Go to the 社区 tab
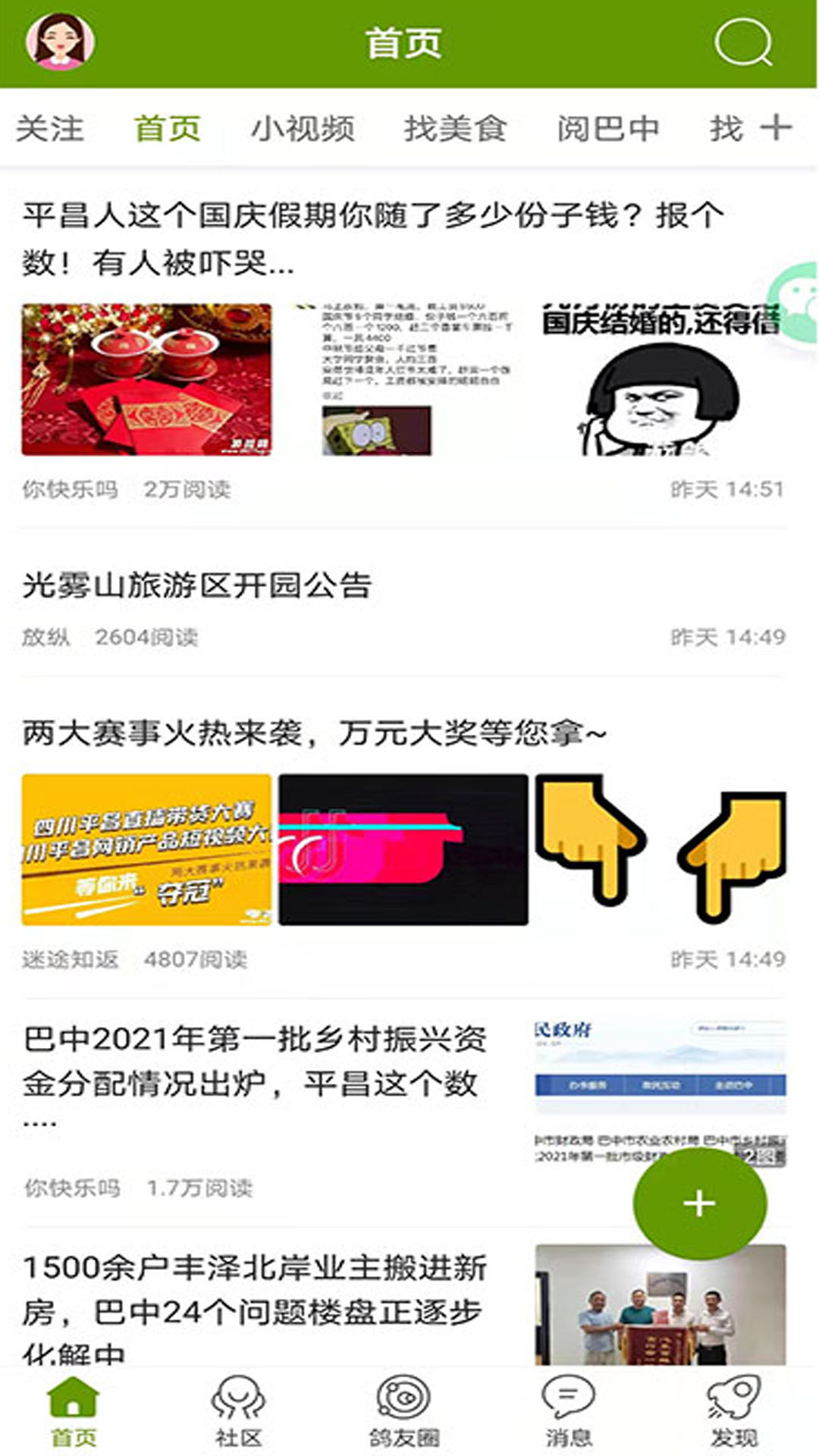 pyautogui.click(x=238, y=1410)
